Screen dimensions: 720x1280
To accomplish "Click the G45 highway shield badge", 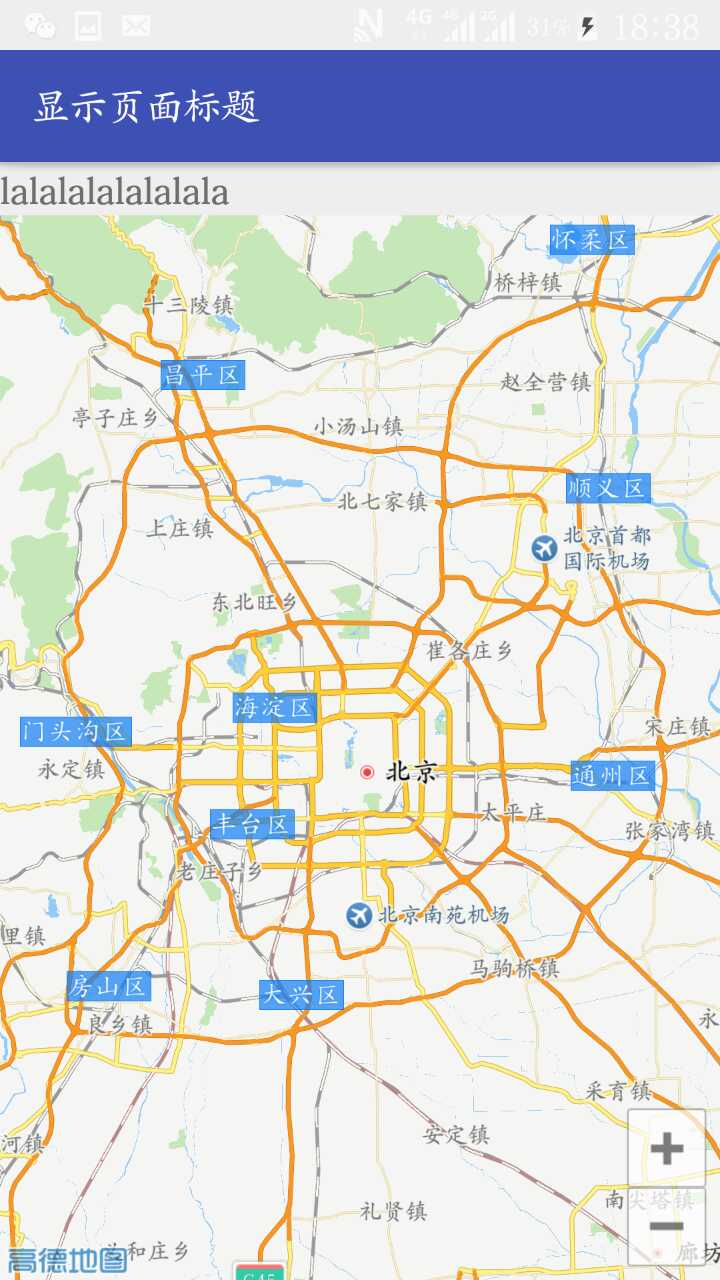I will 258,1272.
